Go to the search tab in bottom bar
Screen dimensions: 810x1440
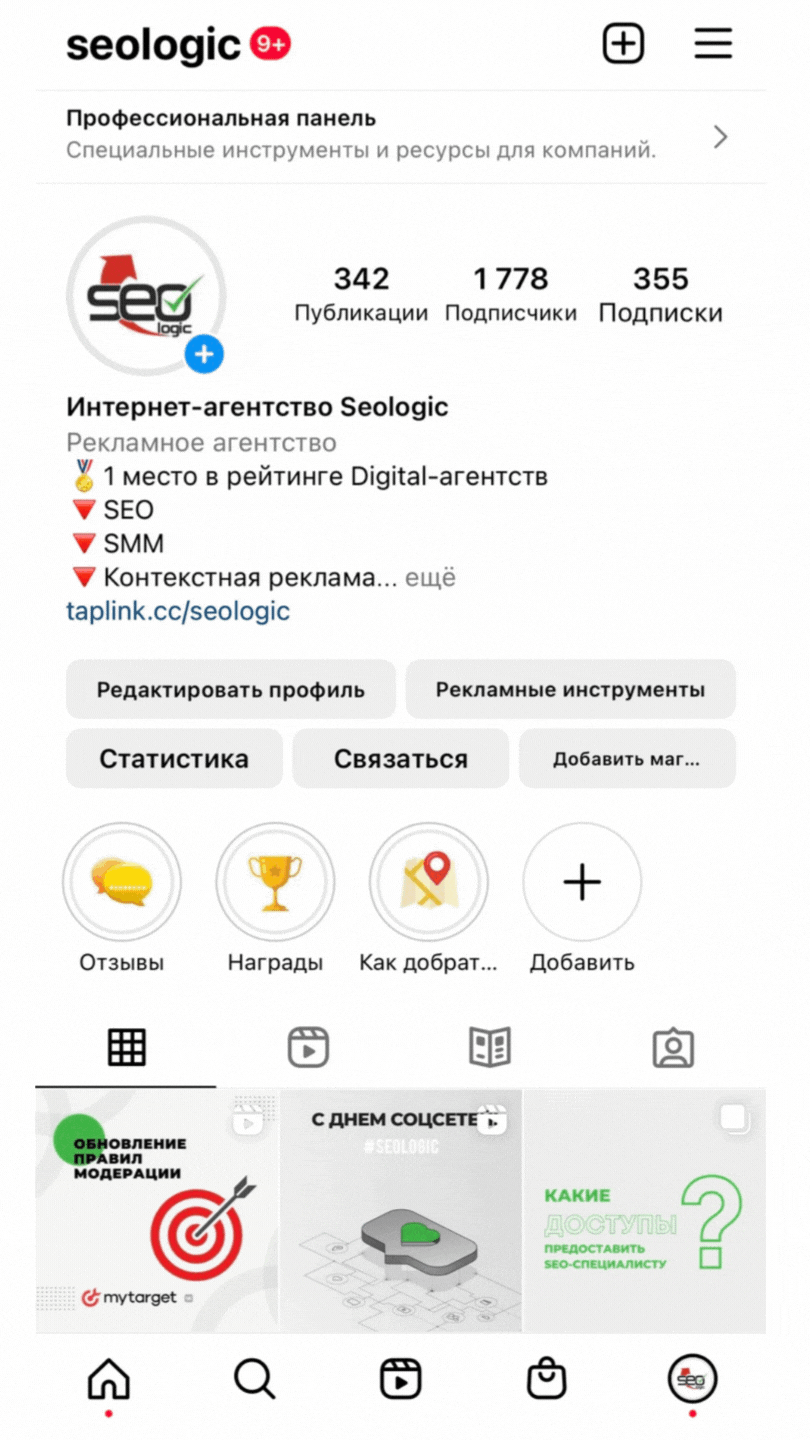click(254, 1380)
